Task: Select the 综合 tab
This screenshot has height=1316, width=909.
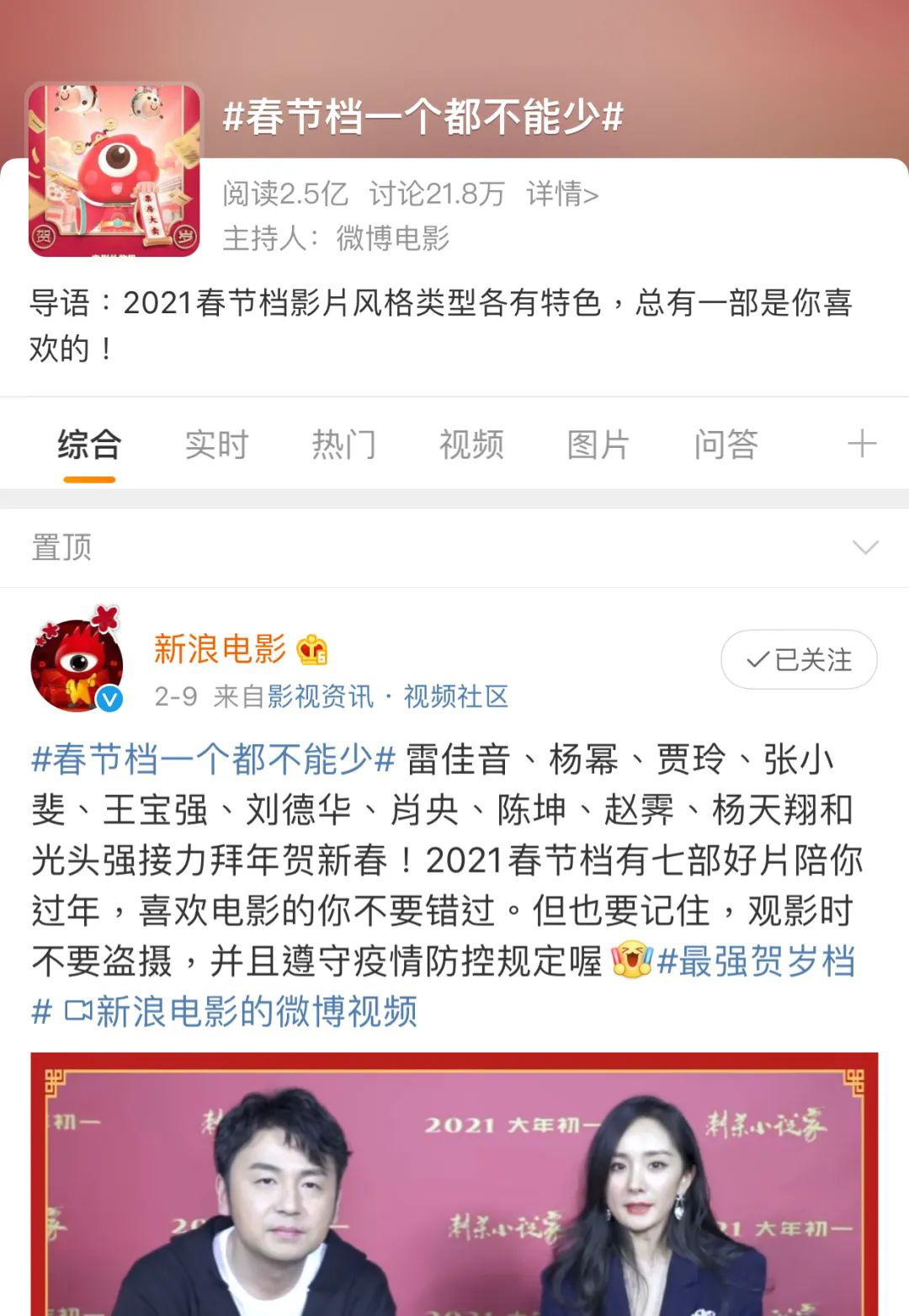Action: pos(89,445)
